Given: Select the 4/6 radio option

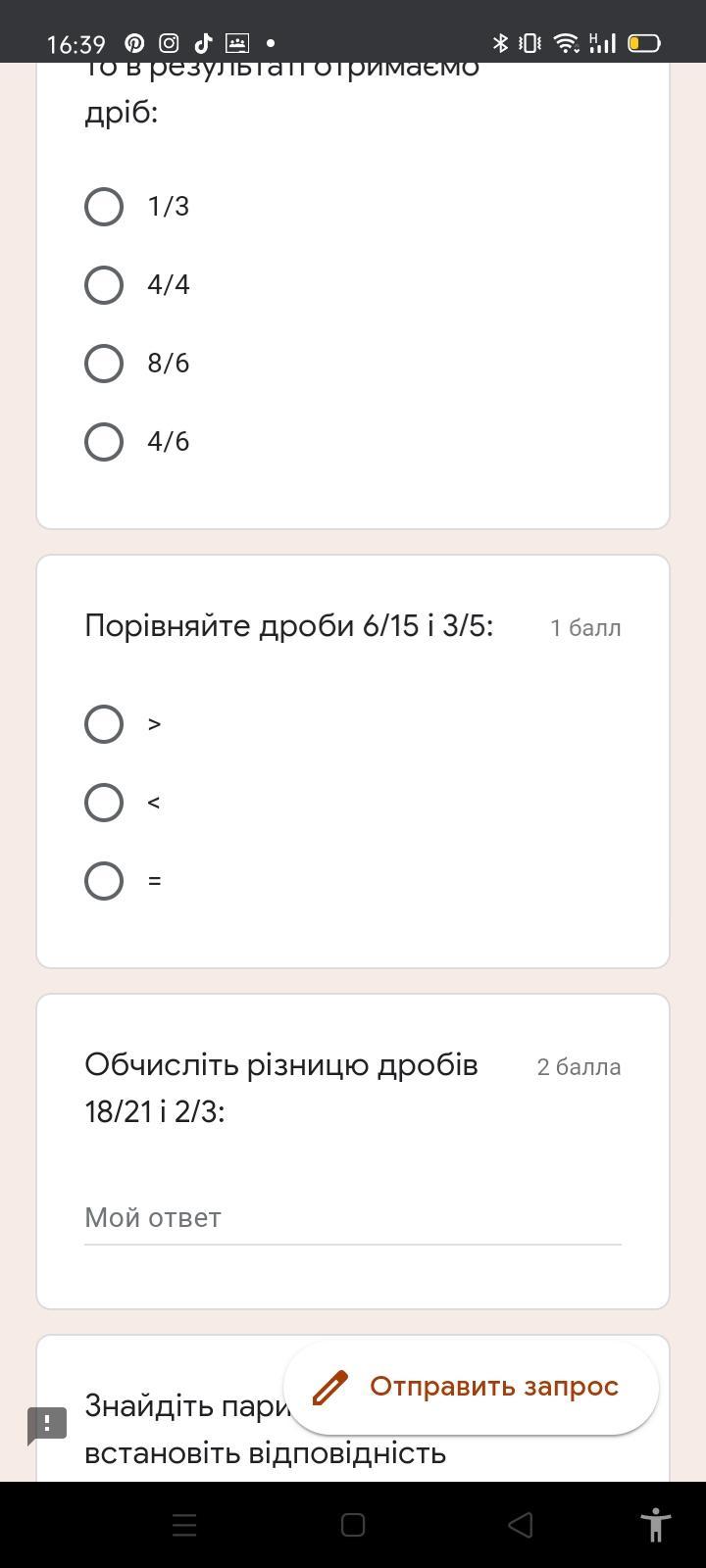Looking at the screenshot, I should [104, 442].
